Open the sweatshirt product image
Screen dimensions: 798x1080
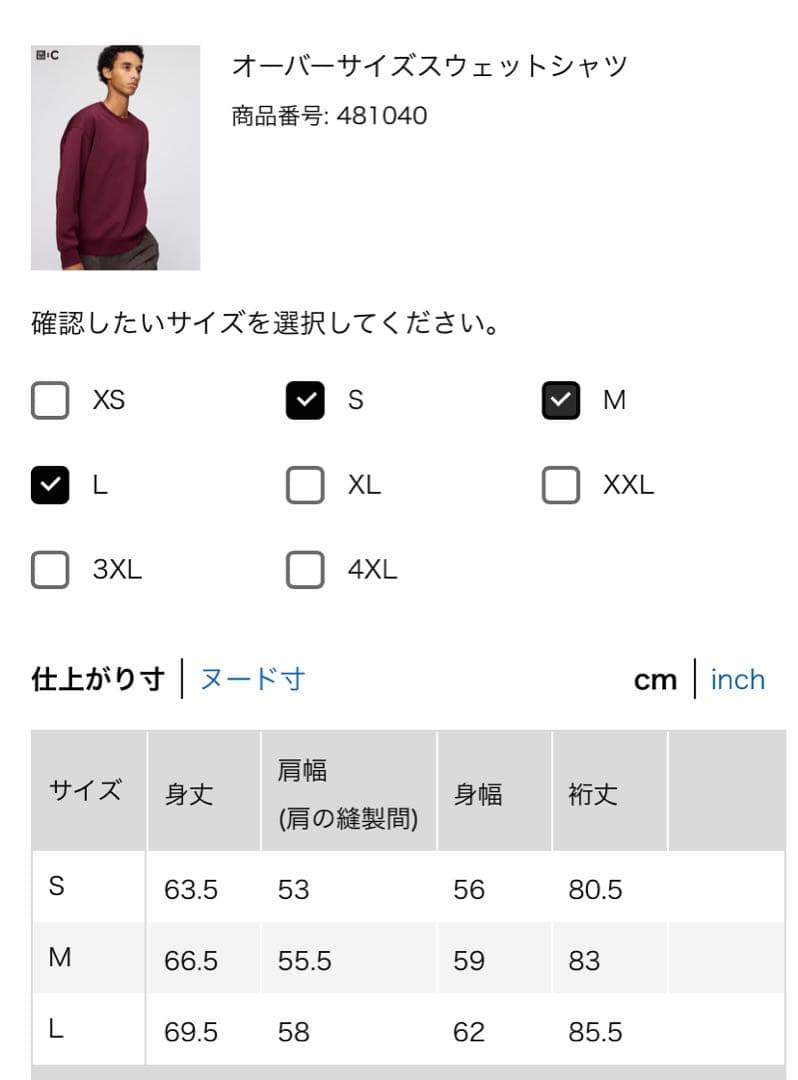point(115,158)
